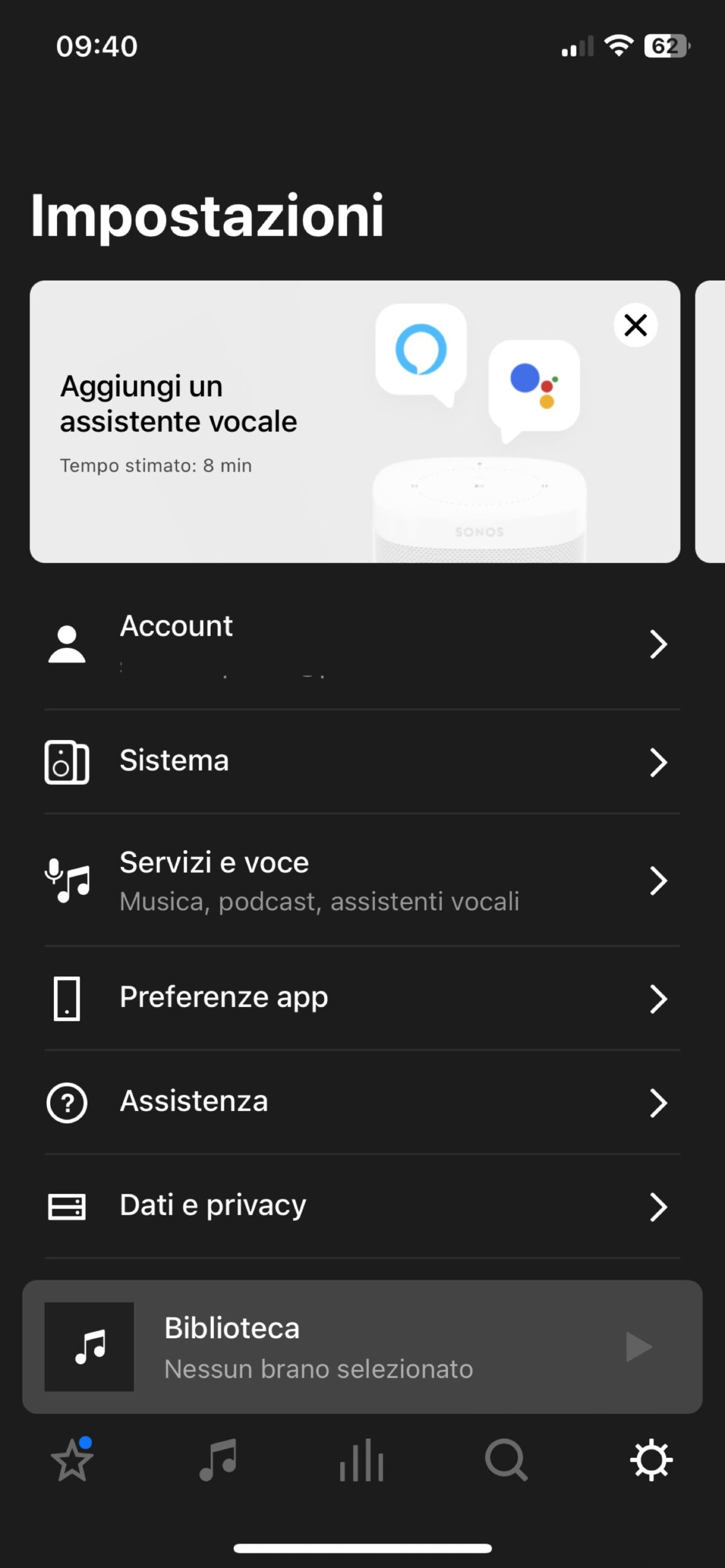Switch to the music note tab

pos(218,1461)
